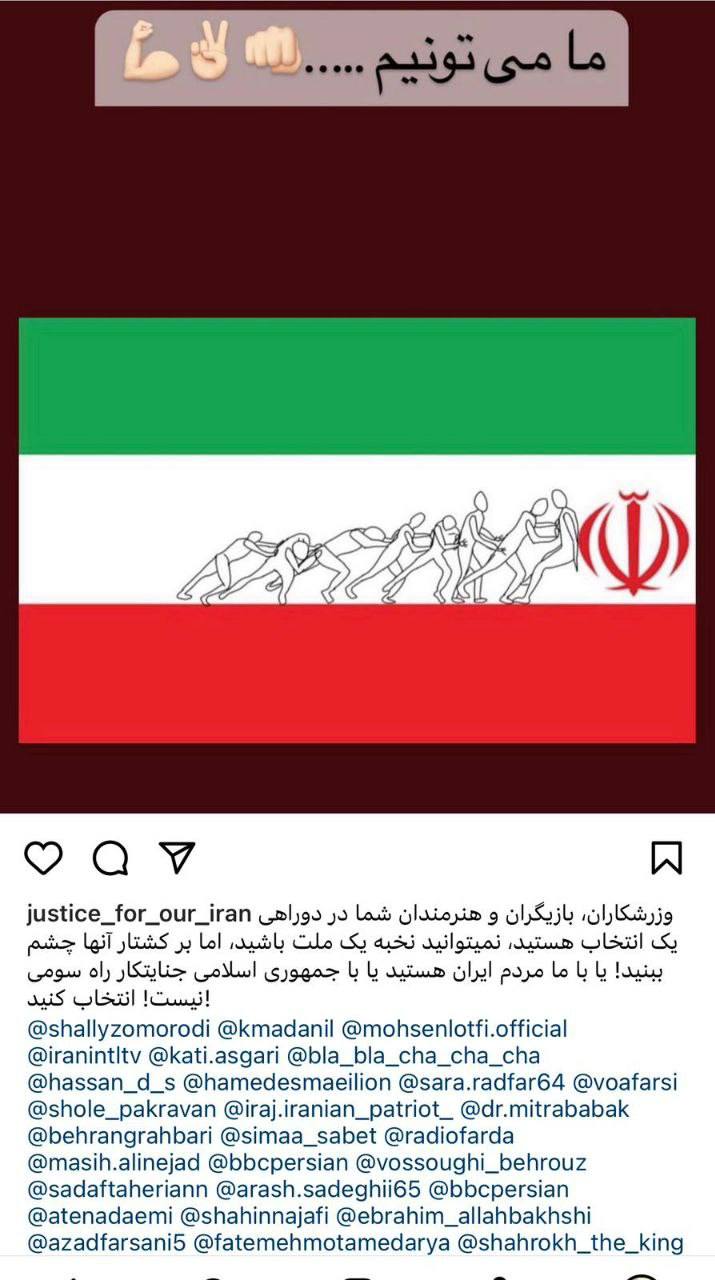715x1280 pixels.
Task: Open @fatemehmotamedarya profile
Action: pyautogui.click(x=320, y=1245)
